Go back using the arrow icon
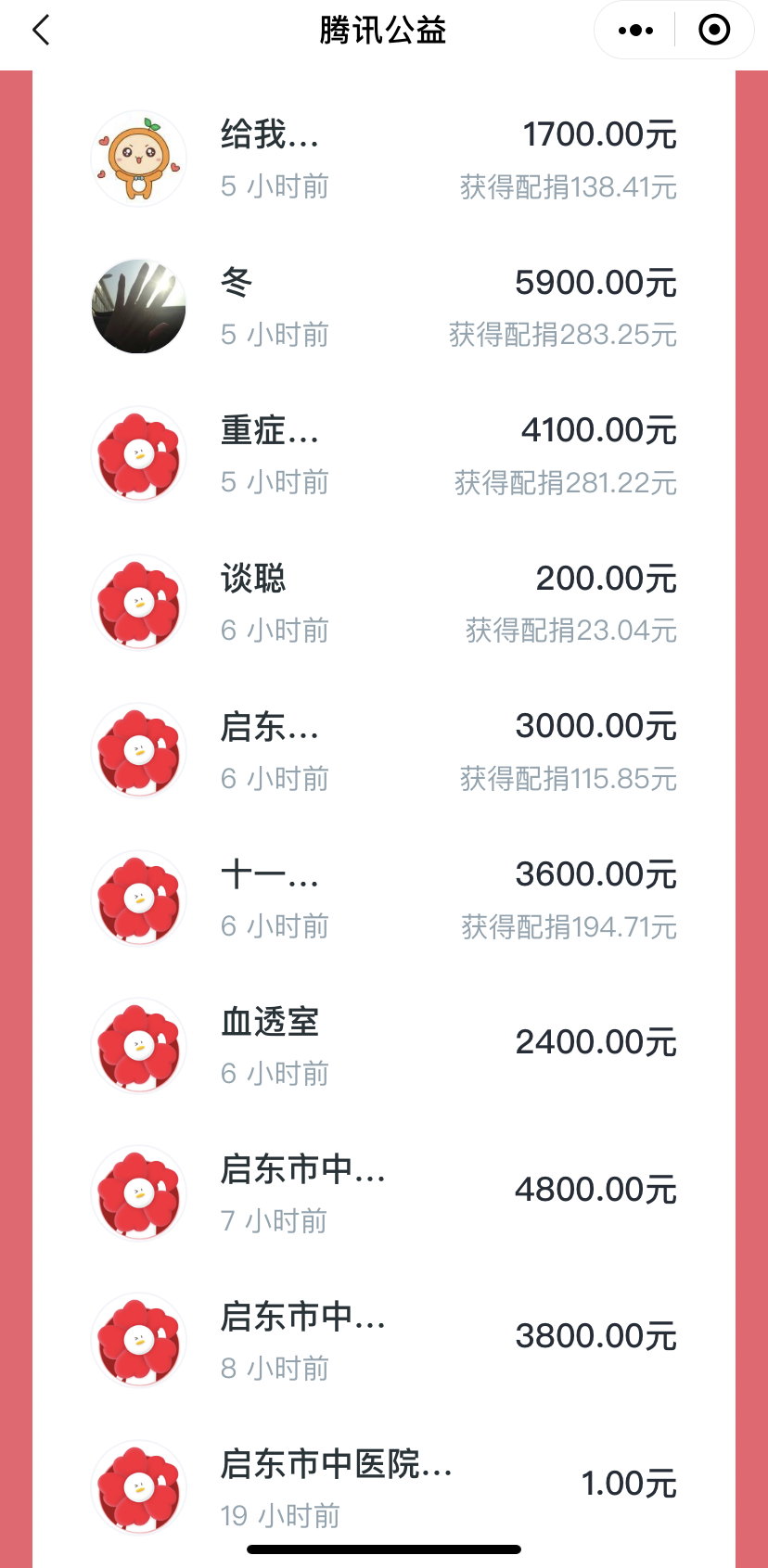This screenshot has width=768, height=1568. (41, 31)
